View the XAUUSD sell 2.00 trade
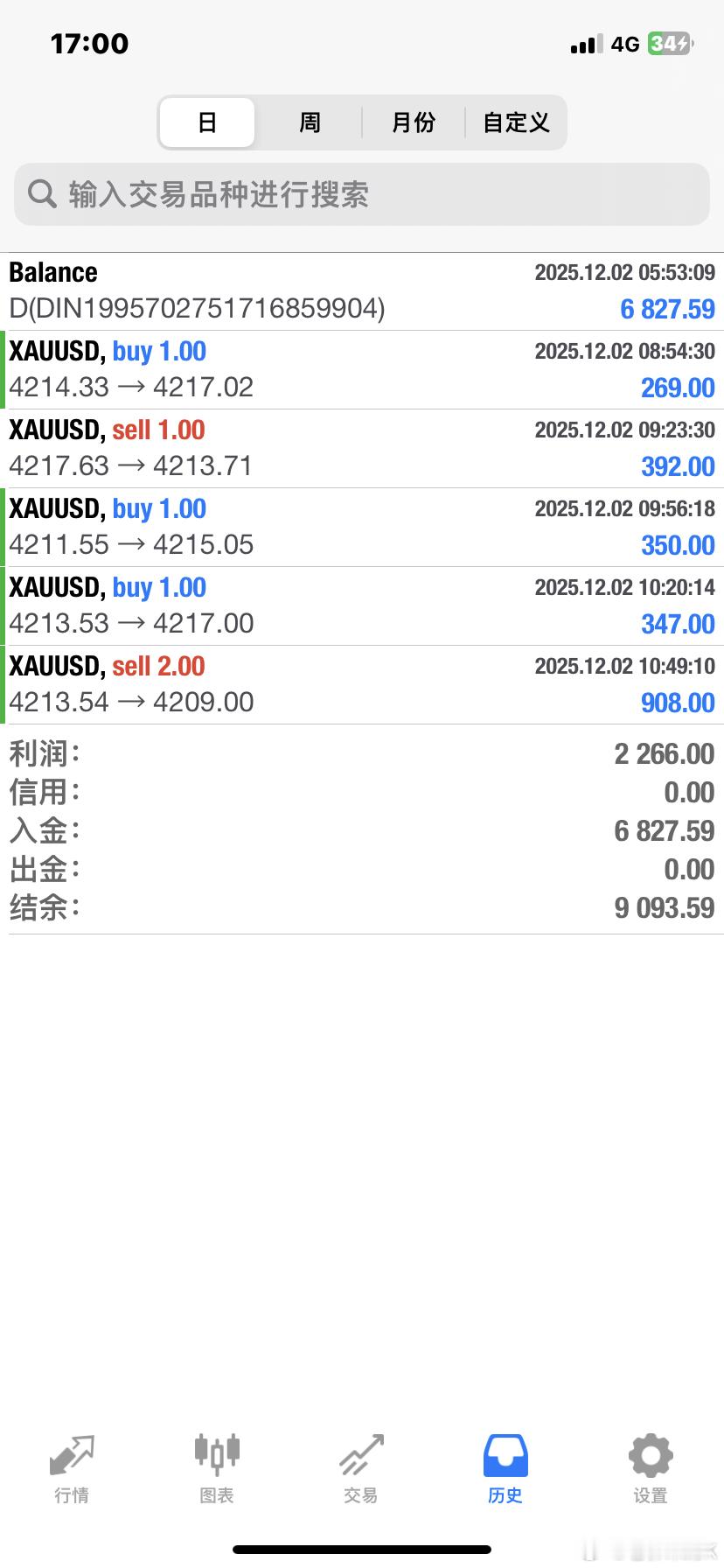Screen dimensions: 724x1568 tap(362, 685)
